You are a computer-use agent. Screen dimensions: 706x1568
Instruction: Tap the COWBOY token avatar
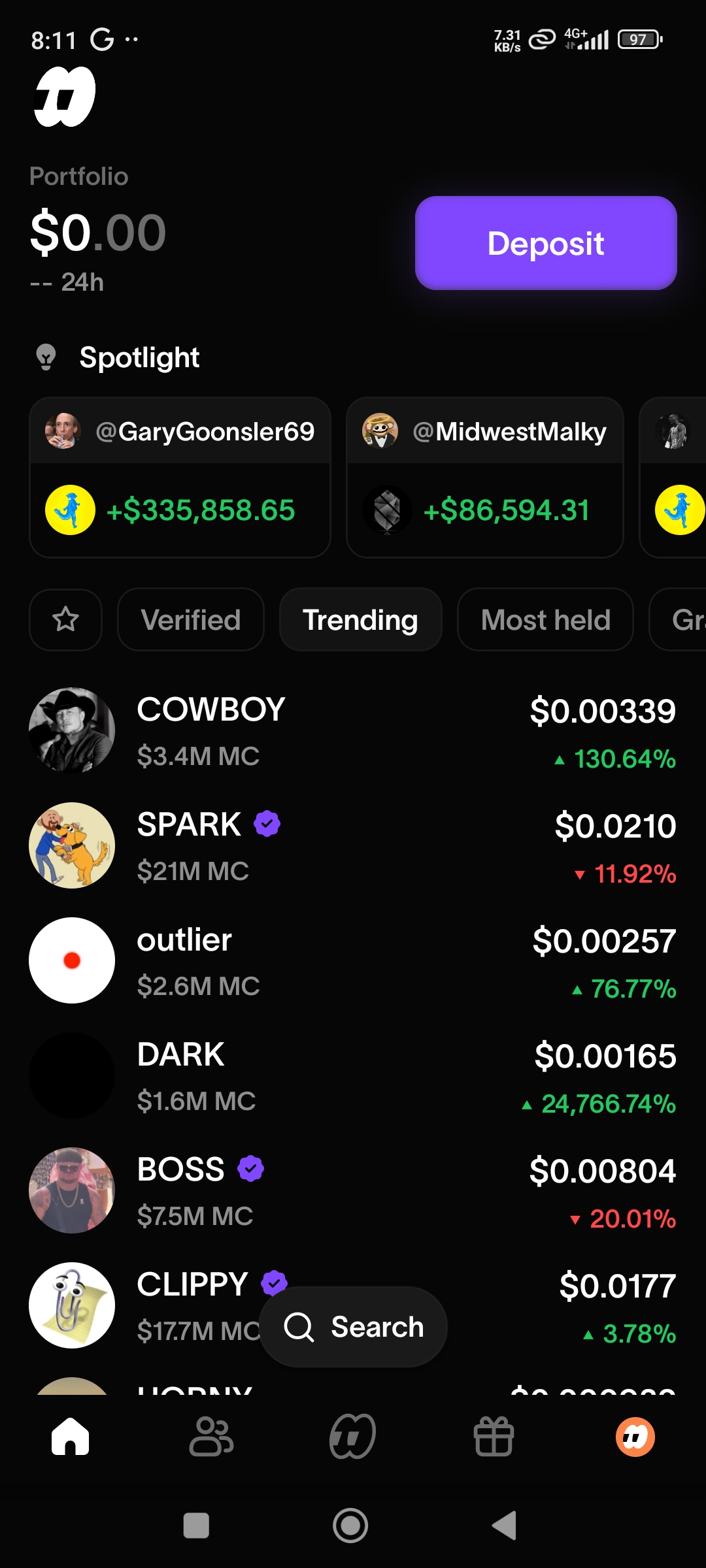(x=72, y=730)
